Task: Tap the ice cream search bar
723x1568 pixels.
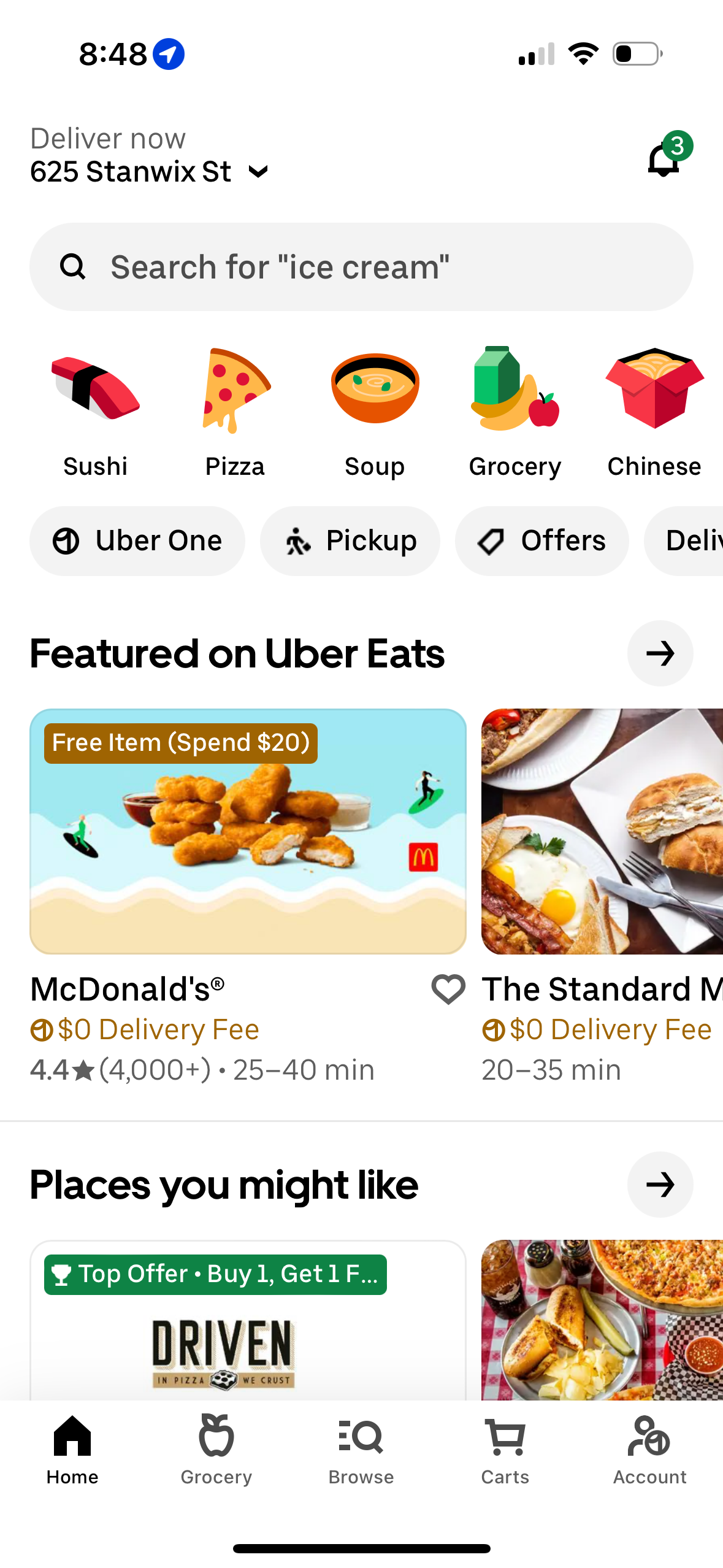Action: point(361,266)
